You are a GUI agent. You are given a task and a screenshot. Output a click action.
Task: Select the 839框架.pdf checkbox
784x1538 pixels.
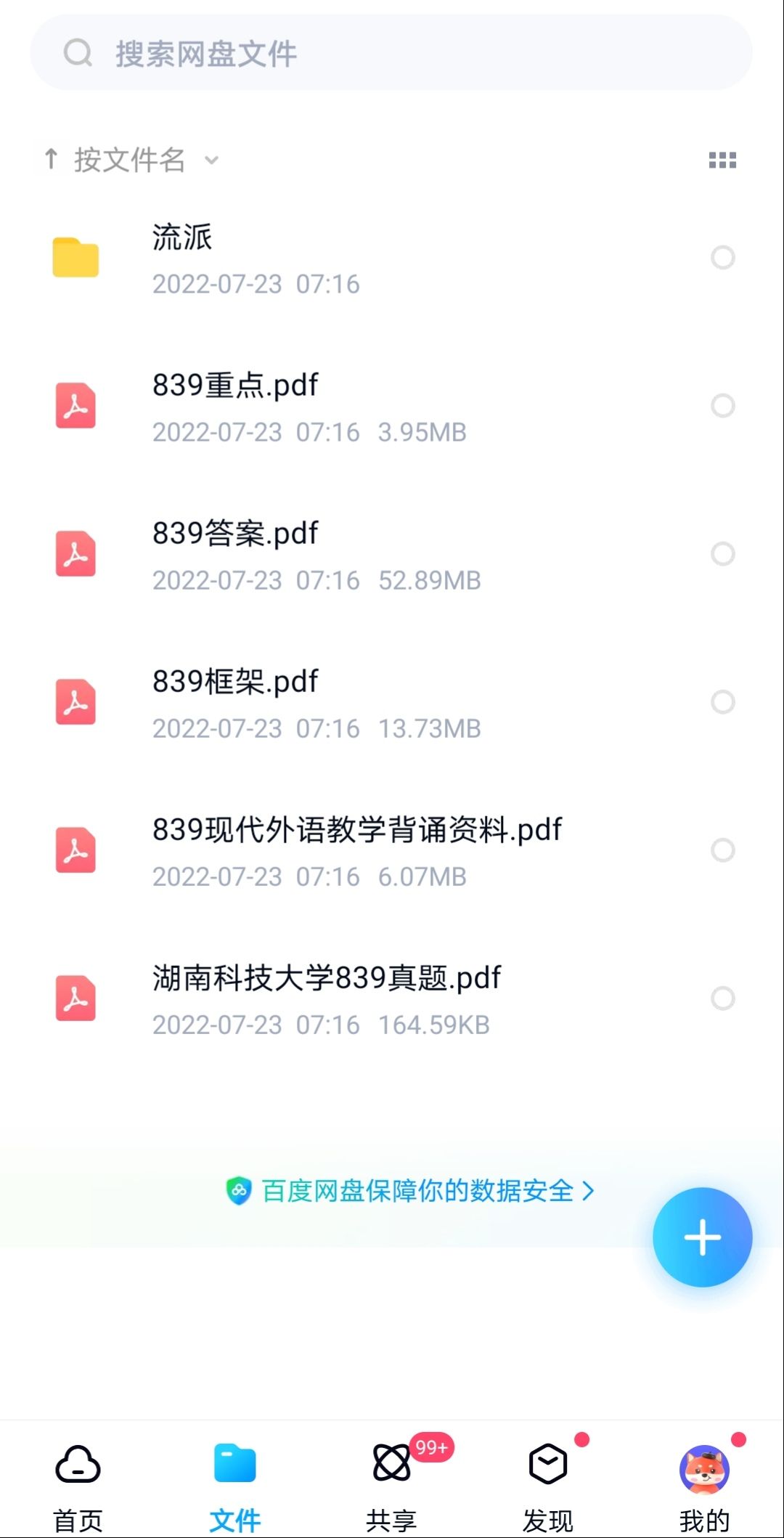(x=722, y=701)
